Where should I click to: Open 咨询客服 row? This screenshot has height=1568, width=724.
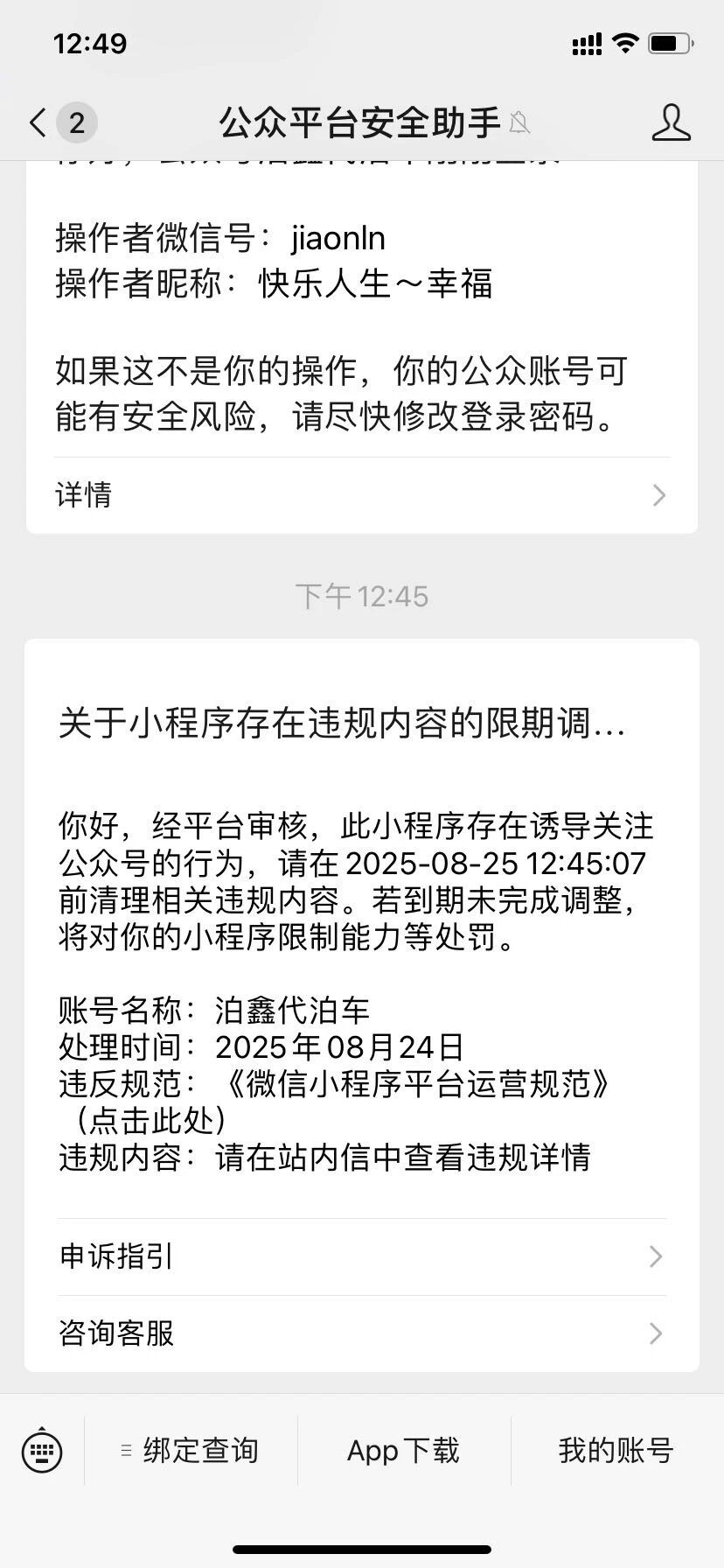[362, 1333]
